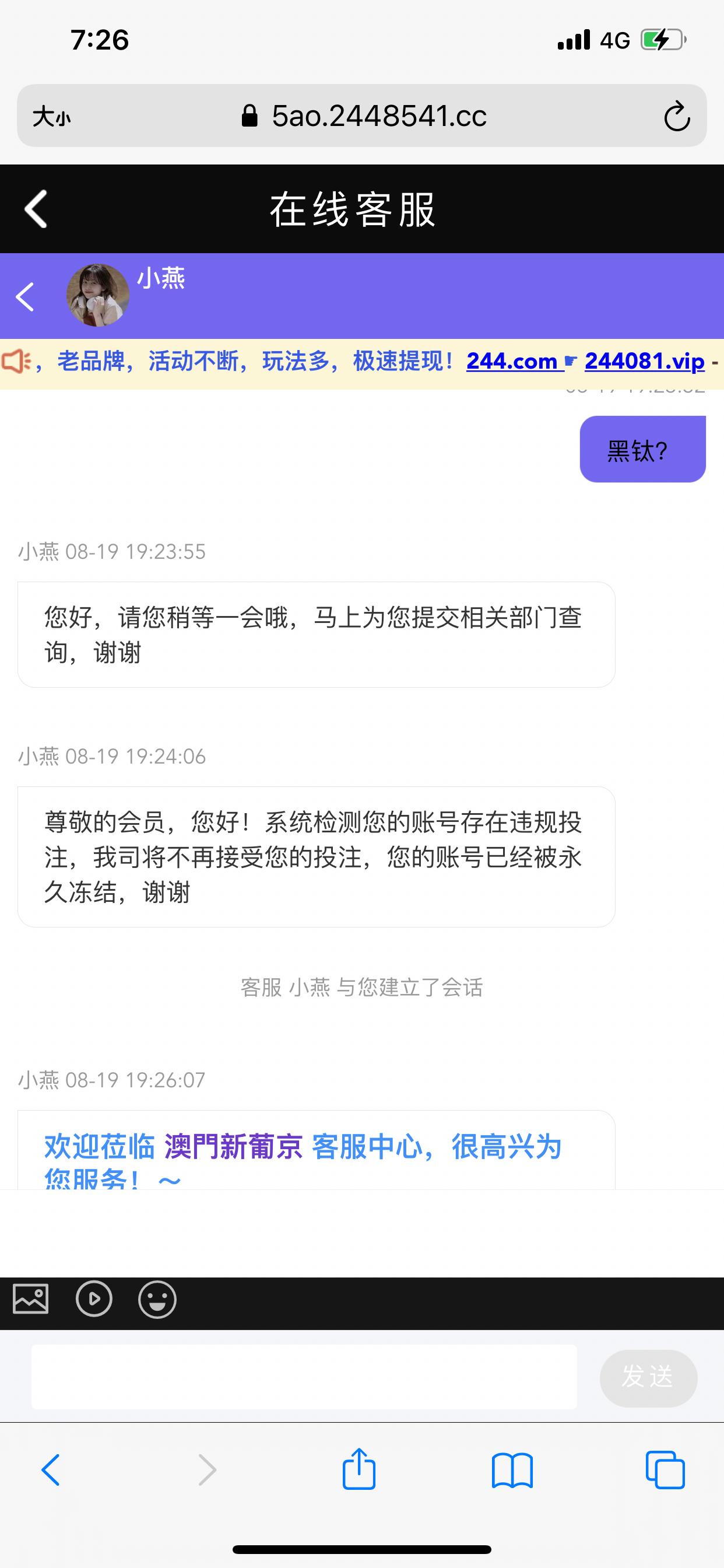Open the emoji picker
This screenshot has height=1568, width=724.
click(157, 1300)
